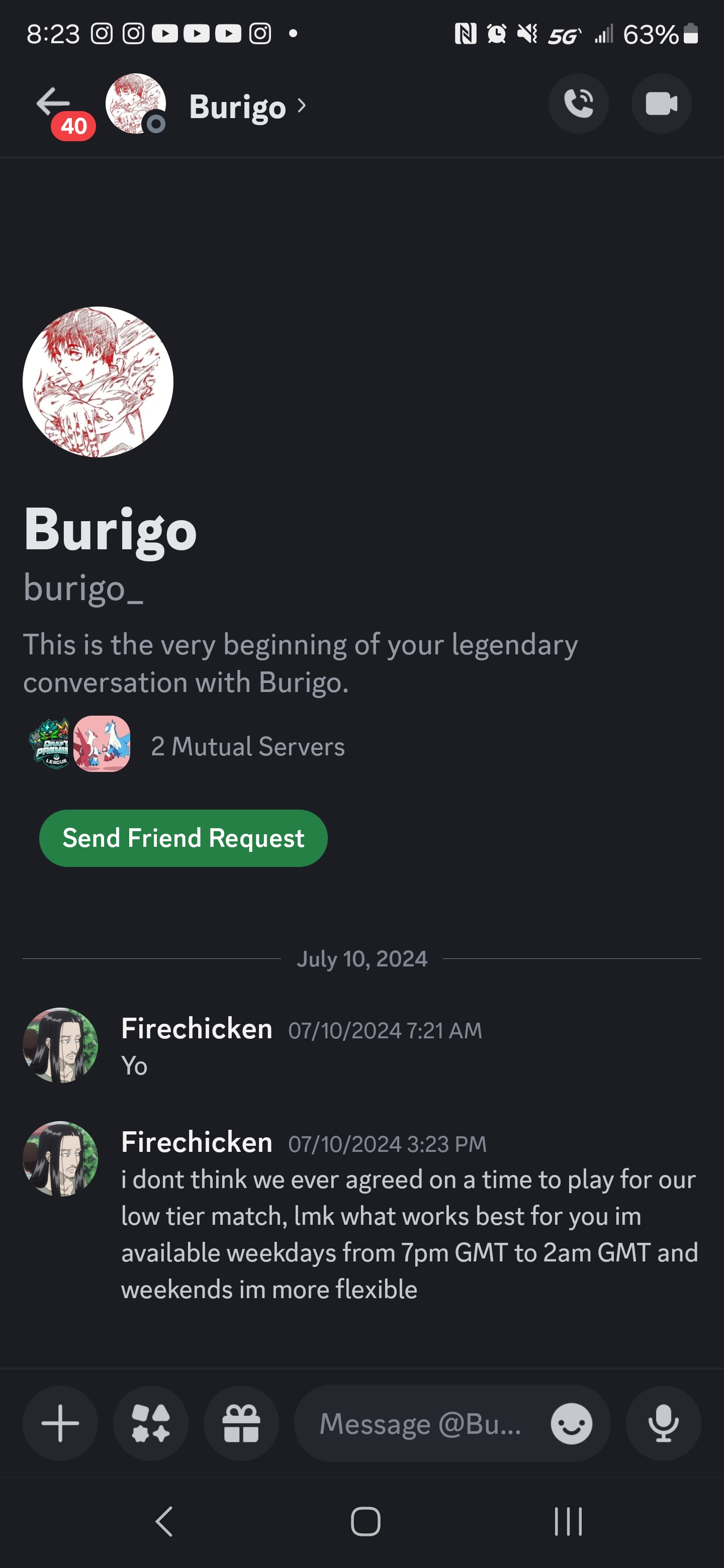The image size is (724, 1568).
Task: Go back to the direct messages list
Action: [x=53, y=103]
